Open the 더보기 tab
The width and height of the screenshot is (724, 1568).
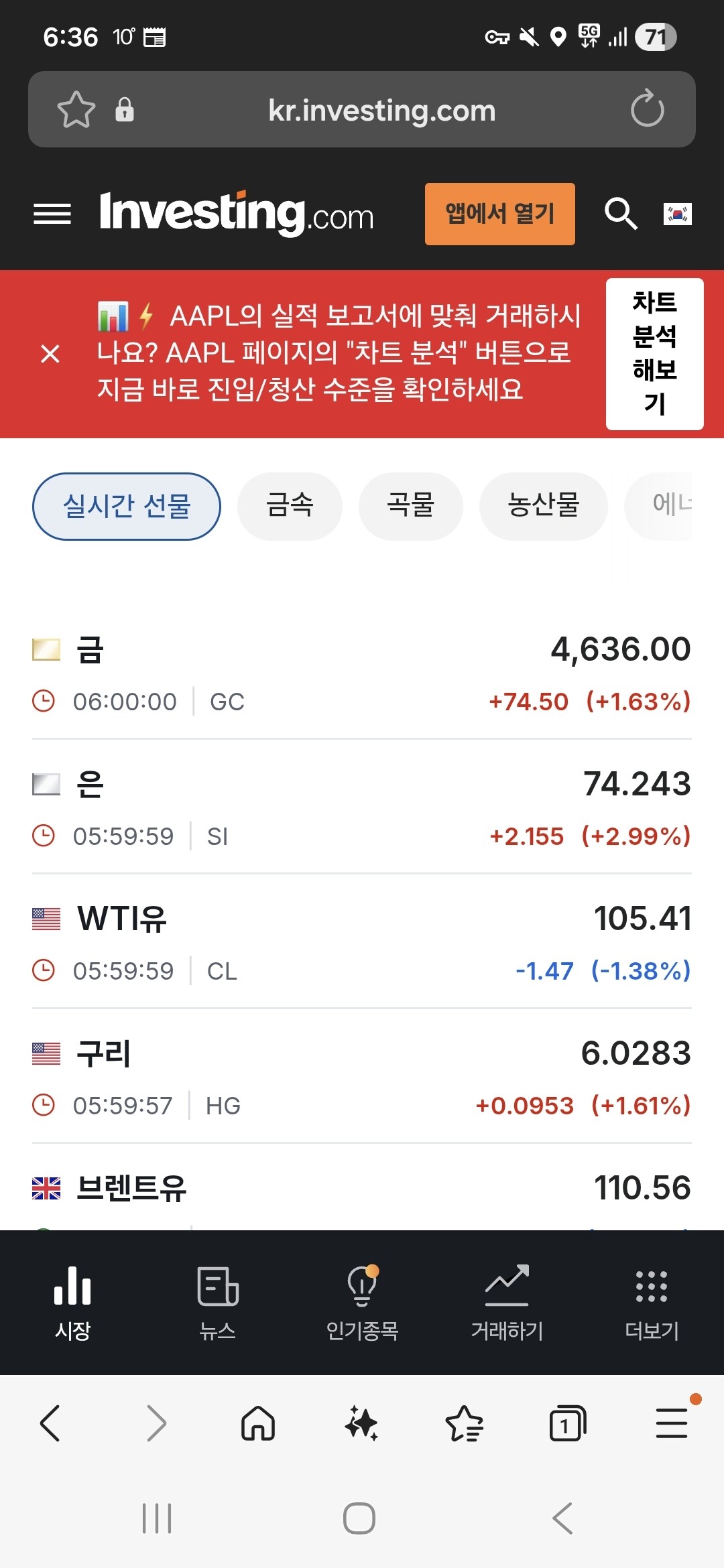coord(652,1303)
